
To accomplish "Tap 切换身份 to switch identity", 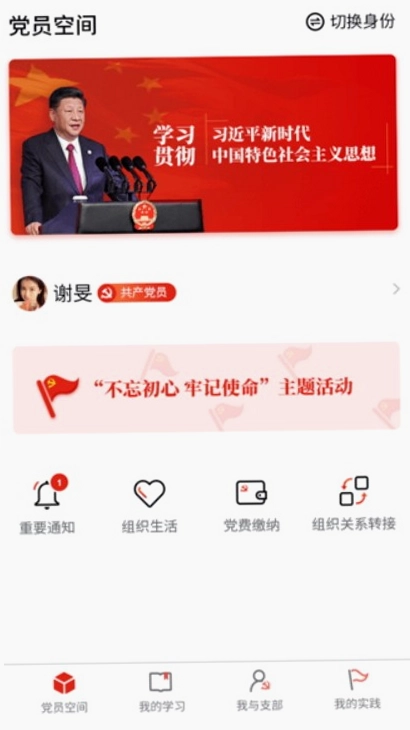I will coord(350,21).
